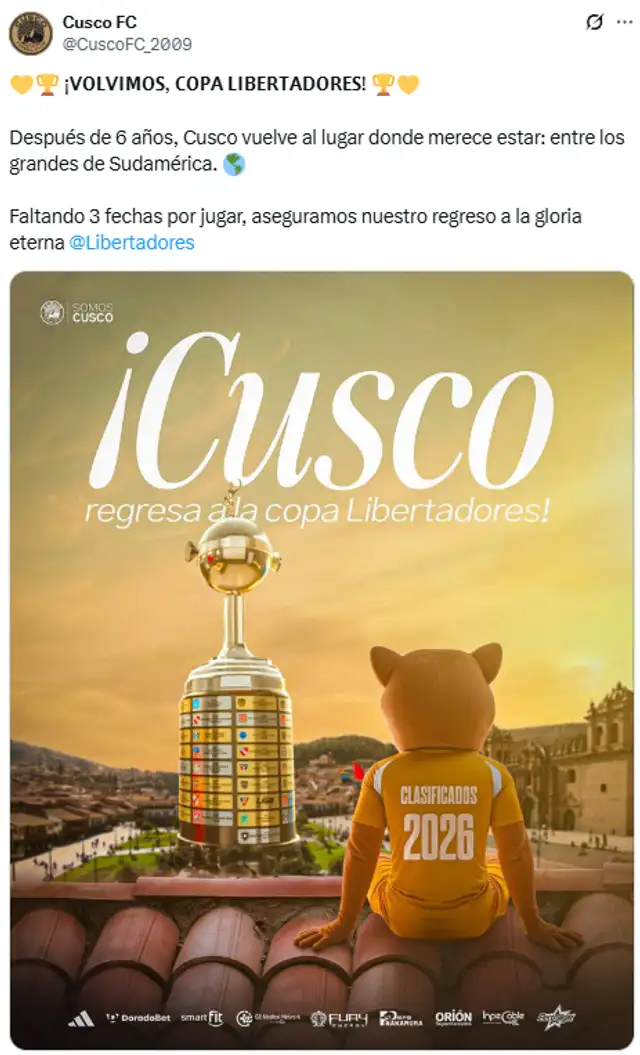Open the Cusco Libertadores poster image
The image size is (640, 1055).
coord(321,660)
